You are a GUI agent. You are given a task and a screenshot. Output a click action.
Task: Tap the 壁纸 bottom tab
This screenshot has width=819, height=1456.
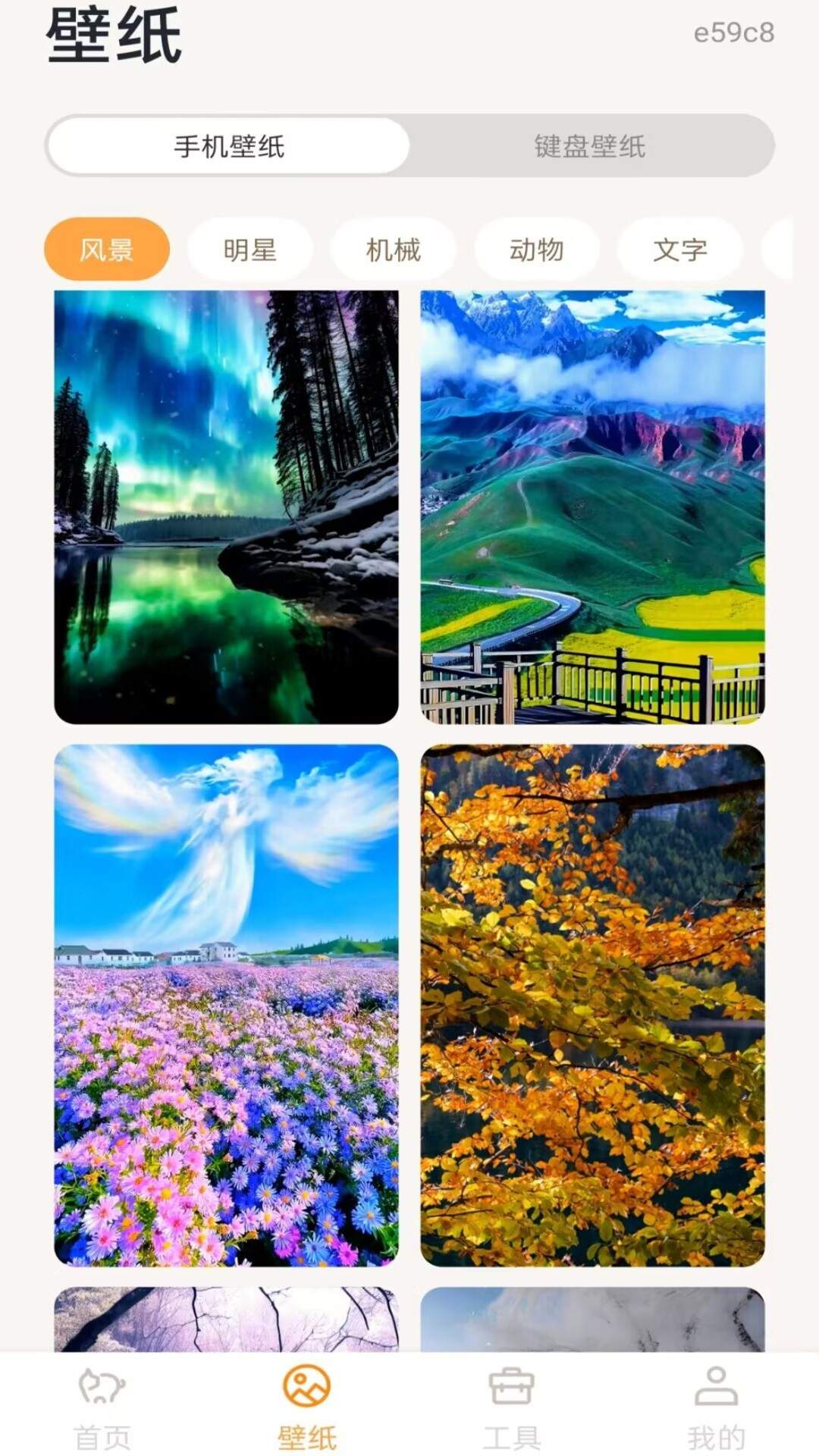307,1408
